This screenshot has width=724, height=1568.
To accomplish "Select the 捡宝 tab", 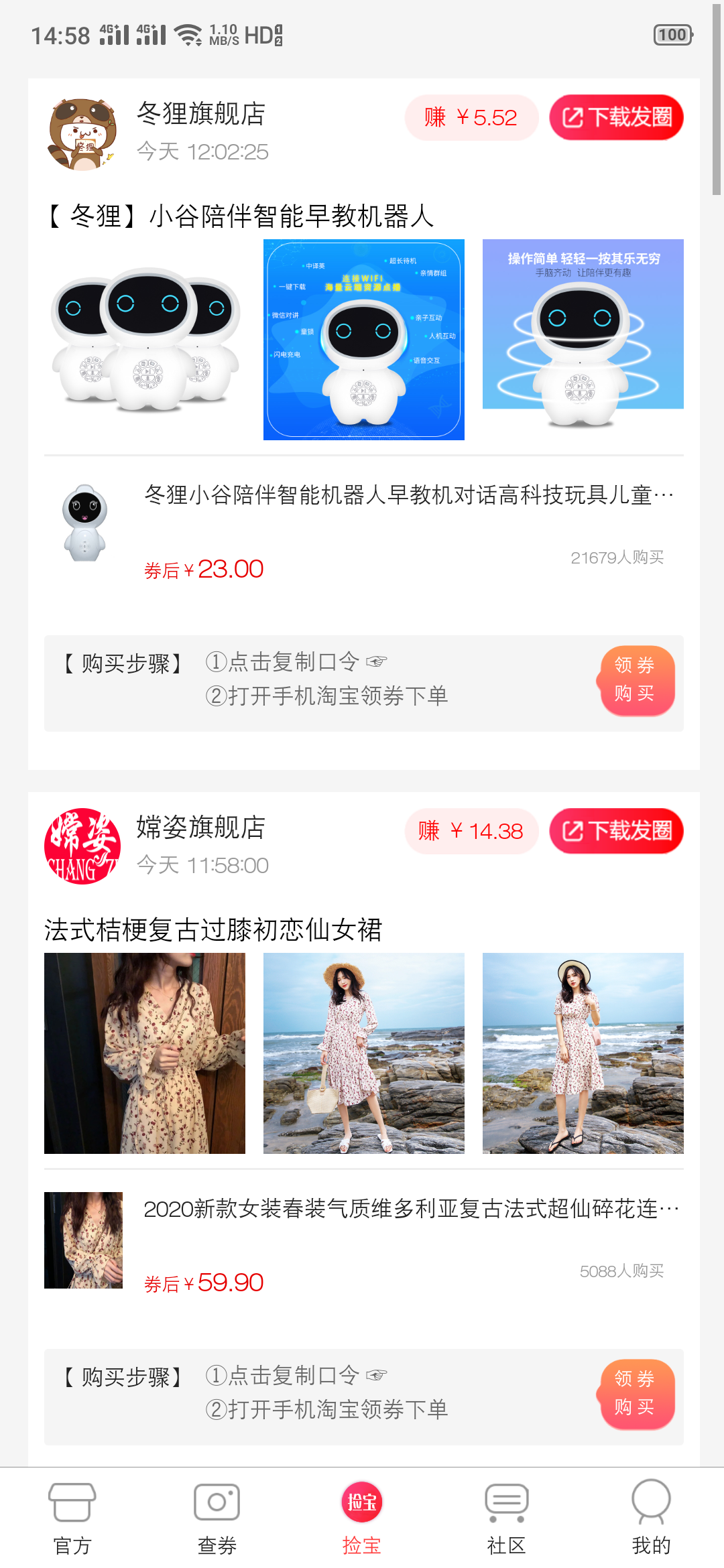I will coord(362,1517).
